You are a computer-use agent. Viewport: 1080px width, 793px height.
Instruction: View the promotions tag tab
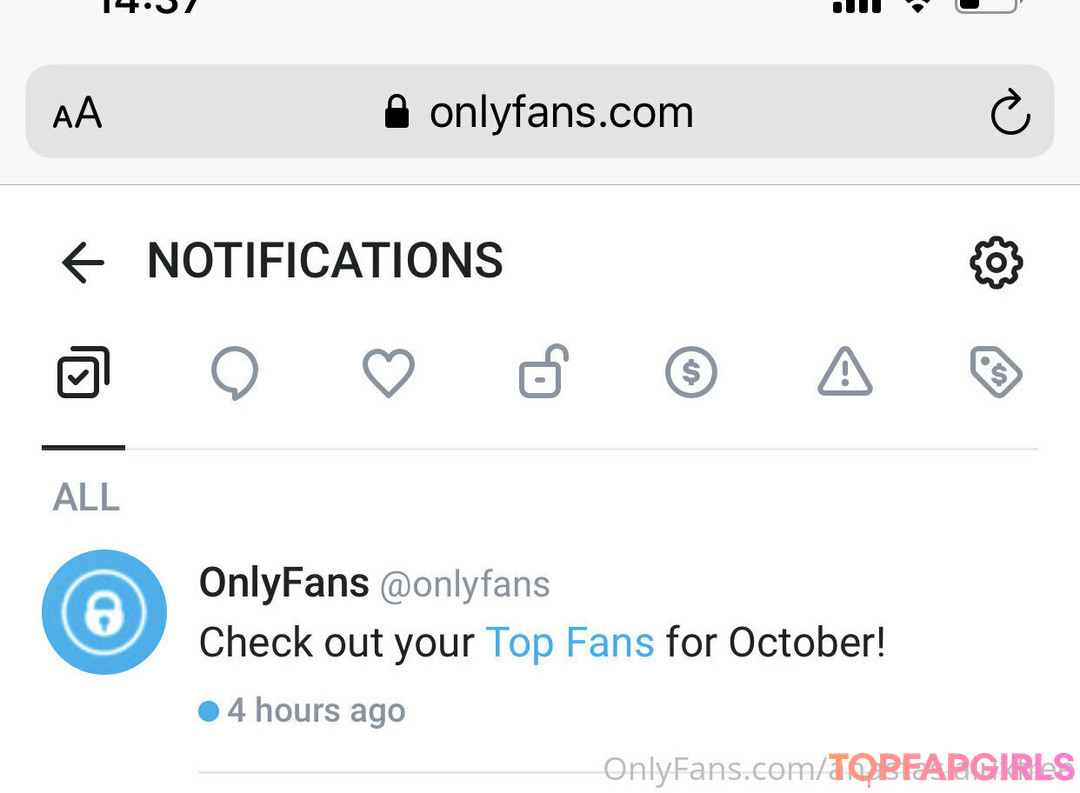click(996, 374)
